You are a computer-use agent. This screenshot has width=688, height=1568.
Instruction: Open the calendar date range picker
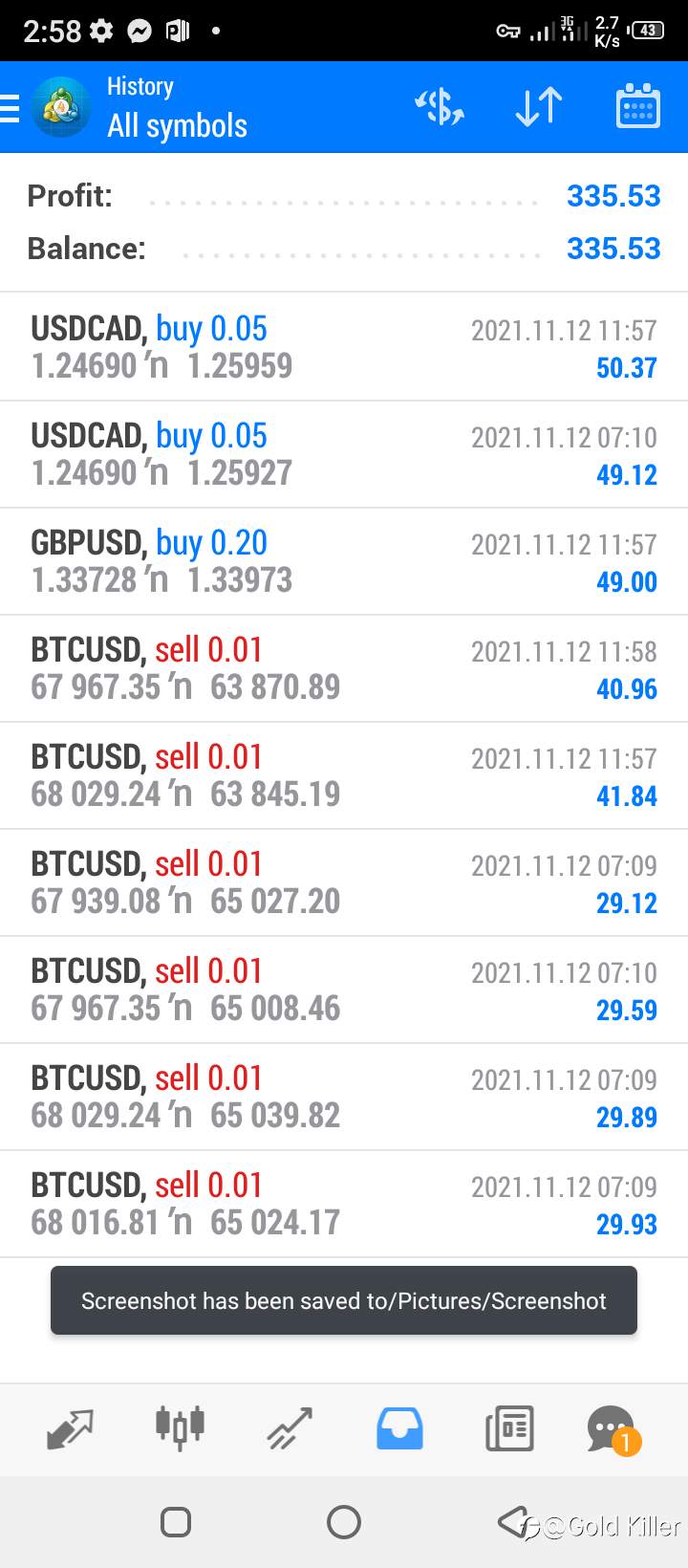point(637,106)
